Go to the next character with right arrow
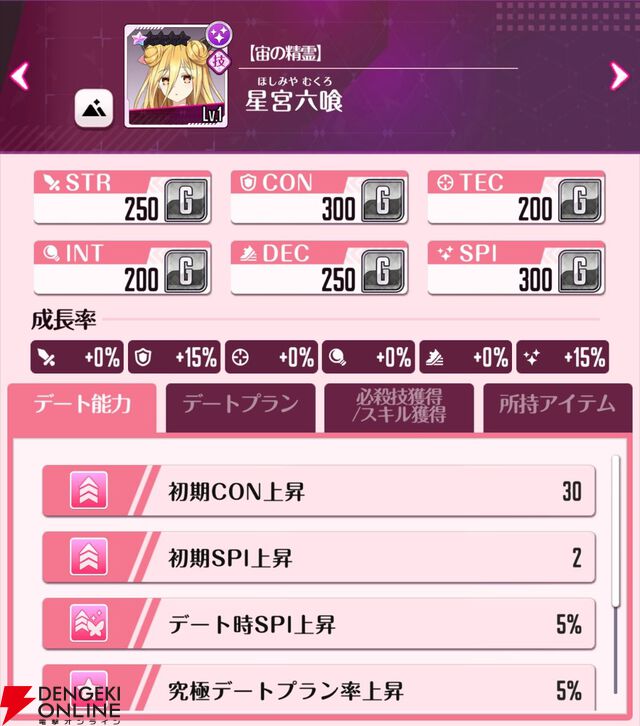 pos(618,74)
